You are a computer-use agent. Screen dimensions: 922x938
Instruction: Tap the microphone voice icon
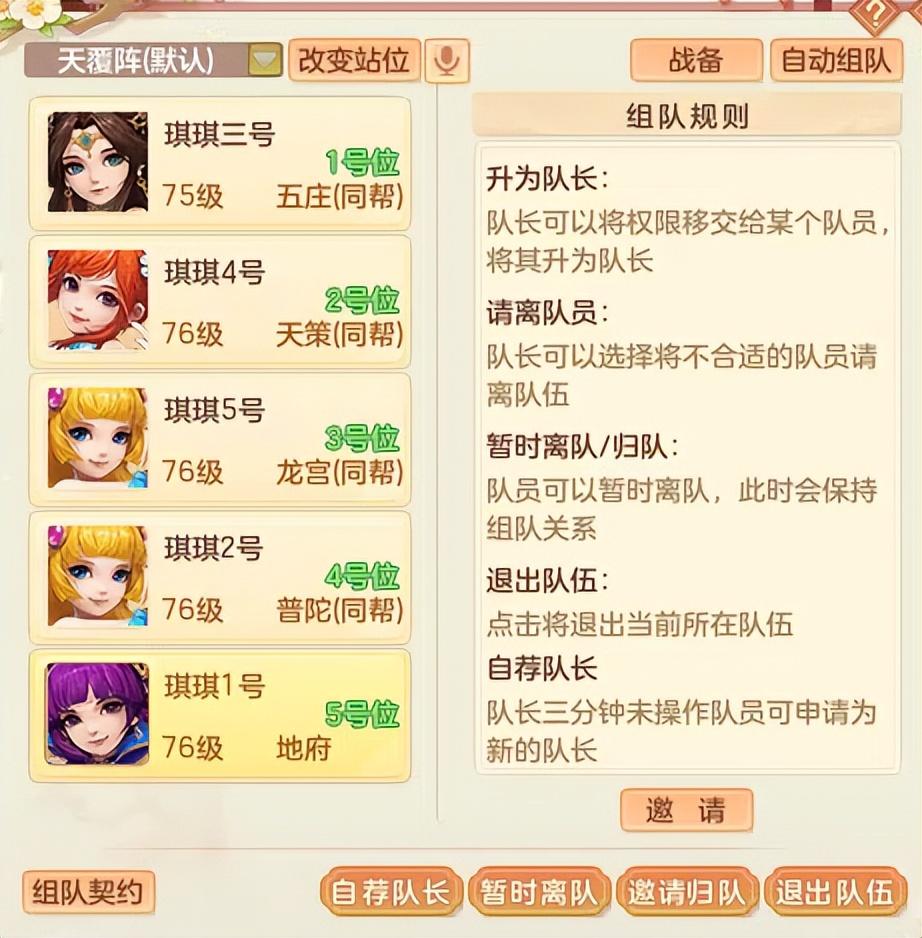[447, 62]
